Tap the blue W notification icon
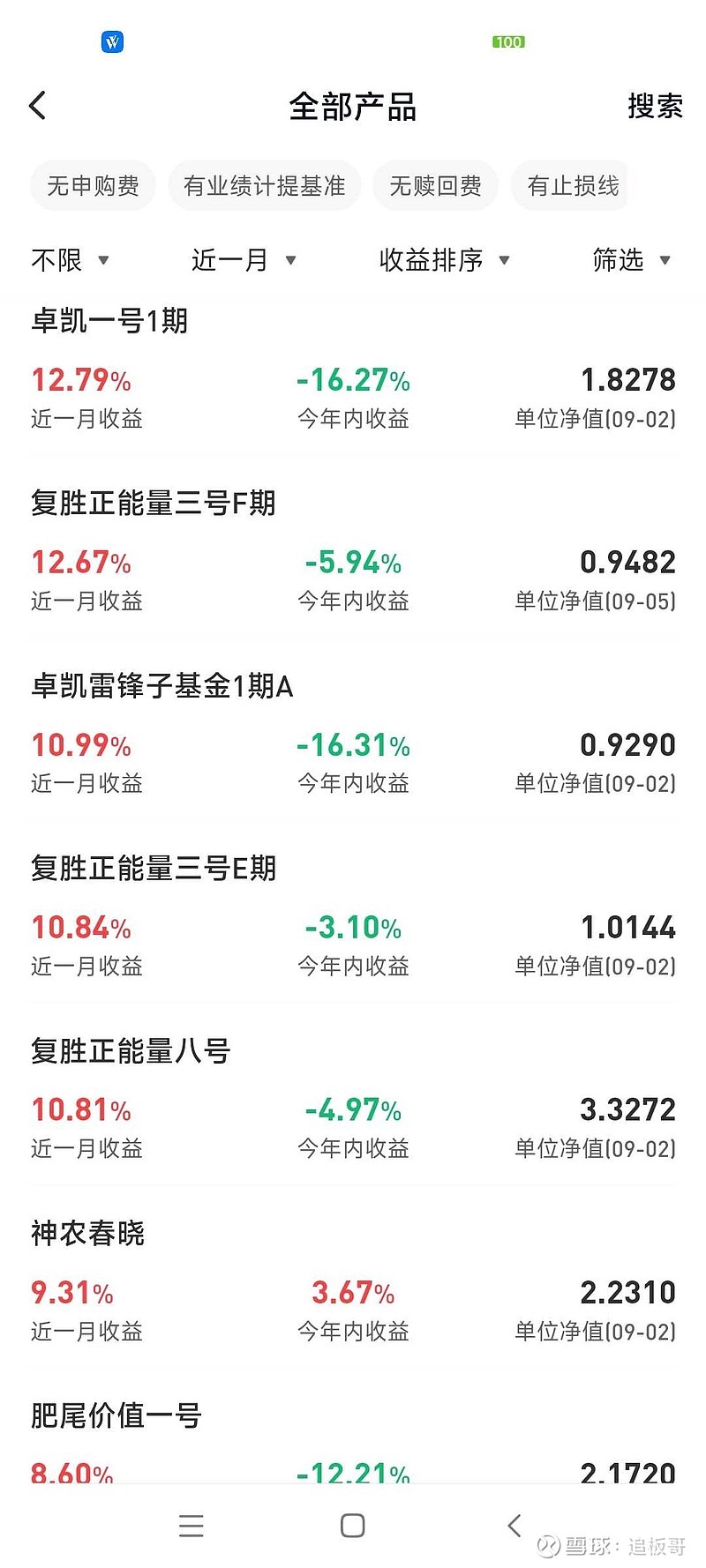Viewport: 706px width, 1568px height. (x=111, y=41)
